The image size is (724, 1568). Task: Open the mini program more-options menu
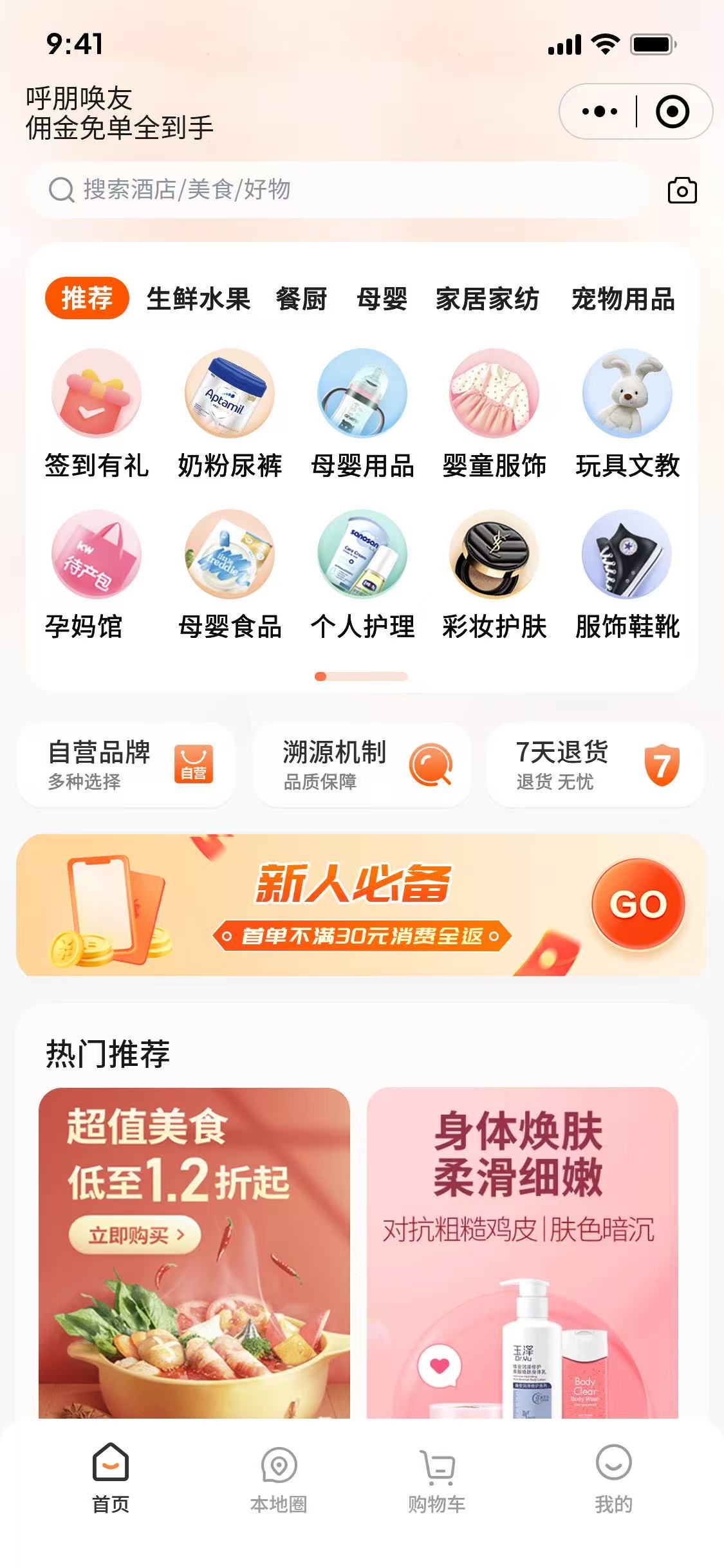599,112
